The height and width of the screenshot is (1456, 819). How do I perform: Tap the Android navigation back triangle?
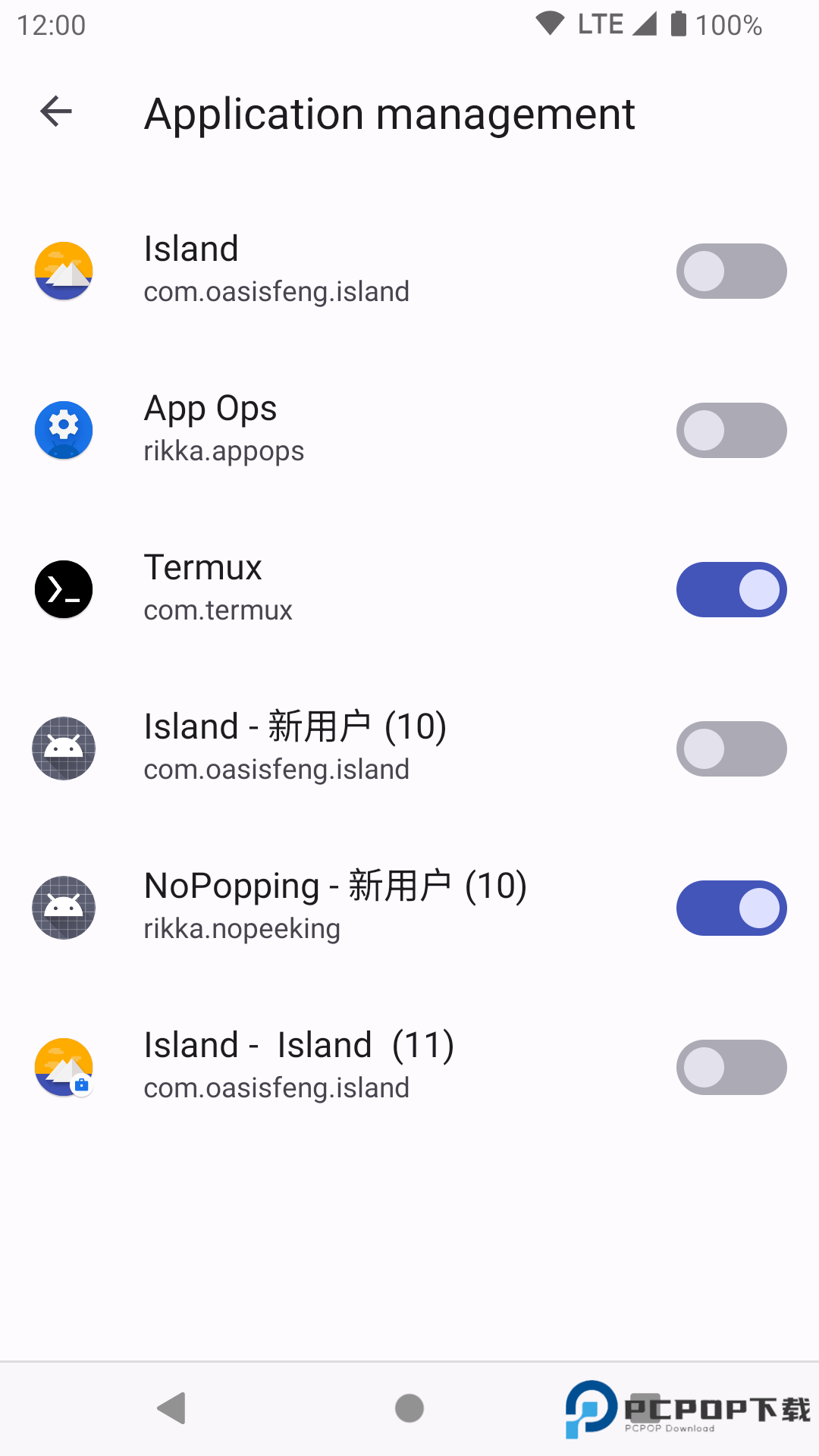(173, 1409)
